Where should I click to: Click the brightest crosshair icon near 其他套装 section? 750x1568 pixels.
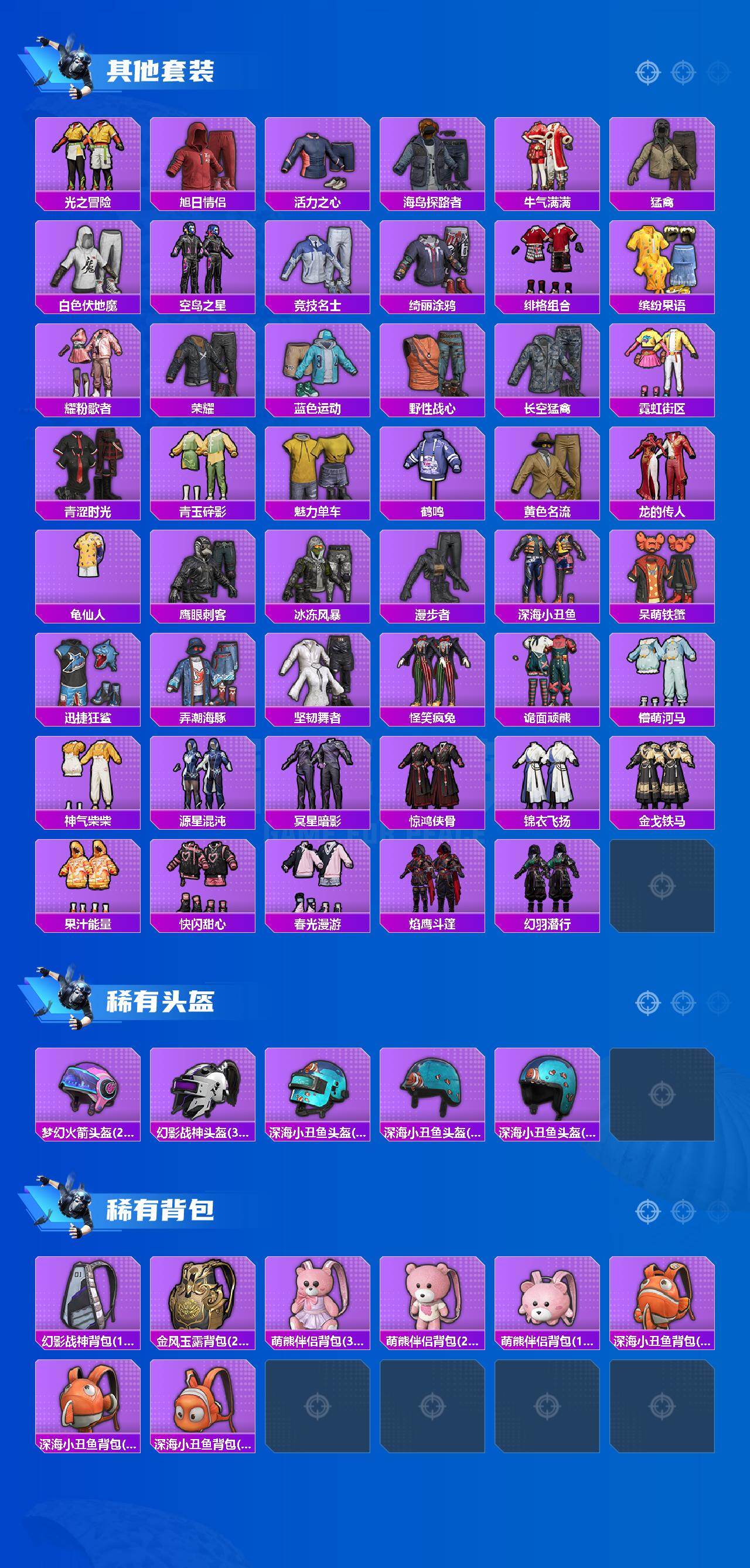[647, 71]
